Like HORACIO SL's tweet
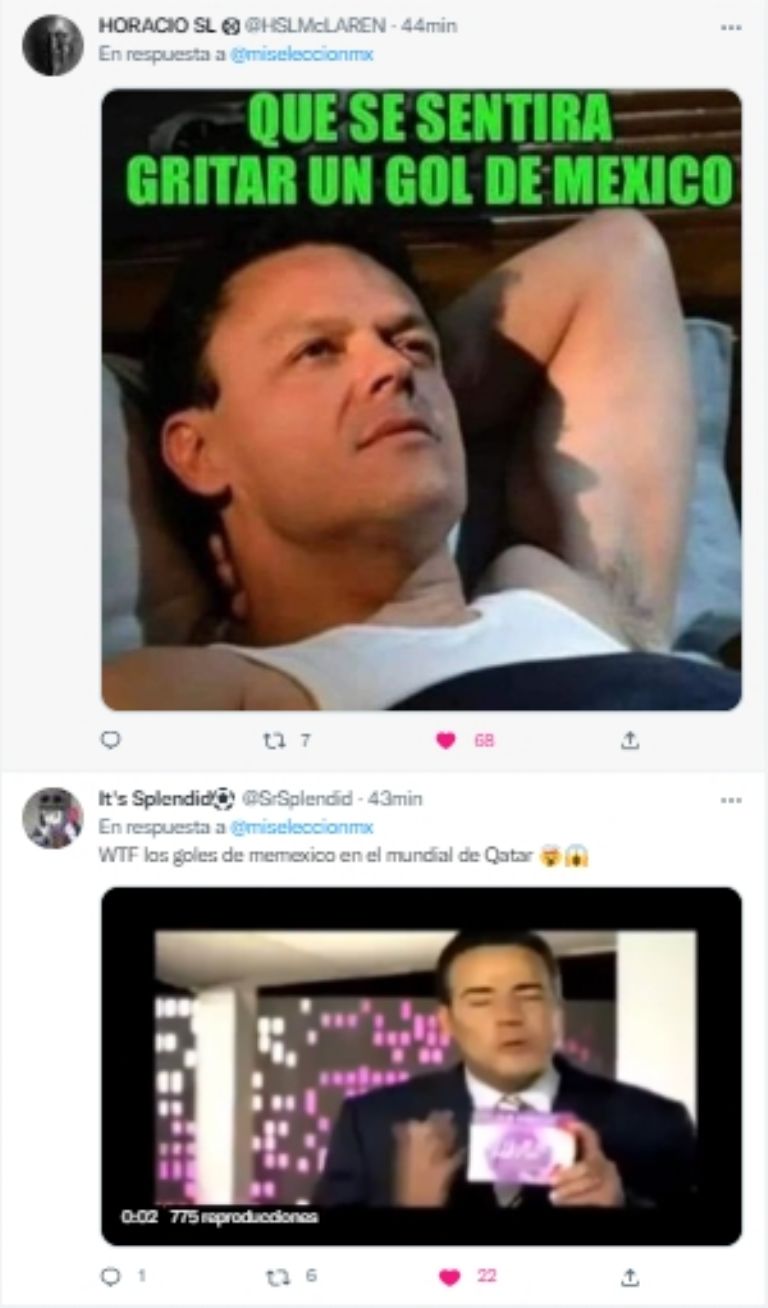 446,740
